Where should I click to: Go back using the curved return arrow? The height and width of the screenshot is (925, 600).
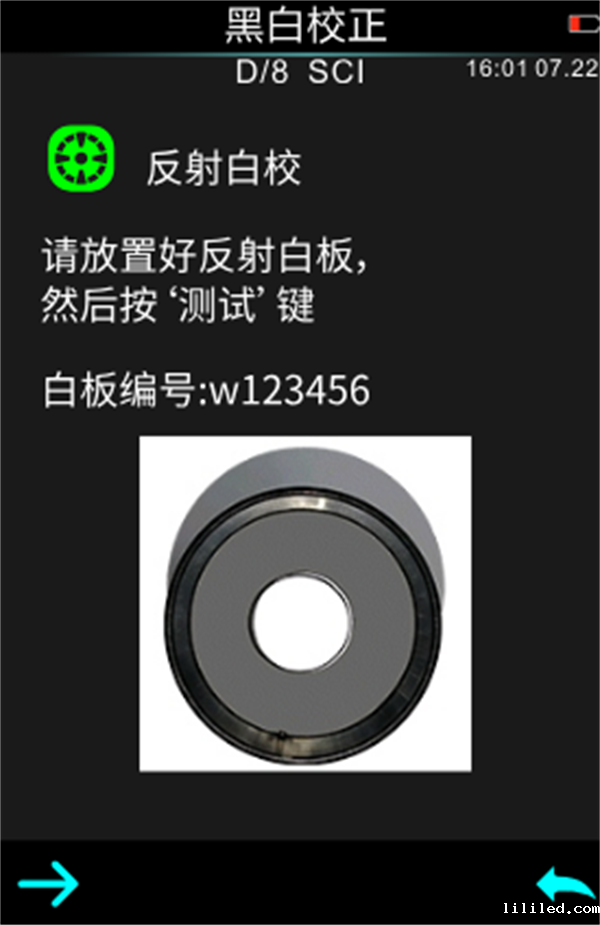coord(565,884)
